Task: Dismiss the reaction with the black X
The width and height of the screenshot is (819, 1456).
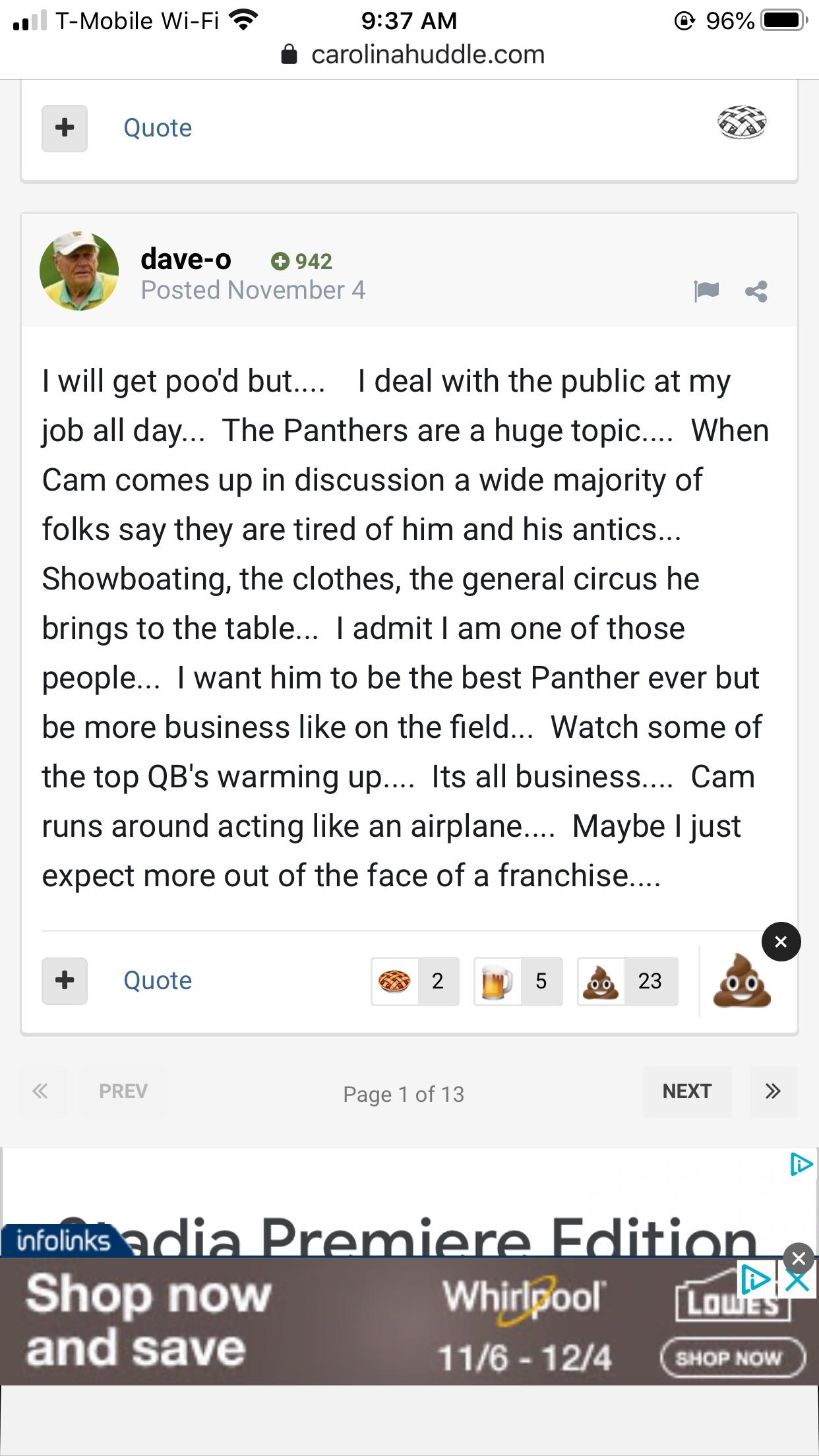Action: pos(781,941)
